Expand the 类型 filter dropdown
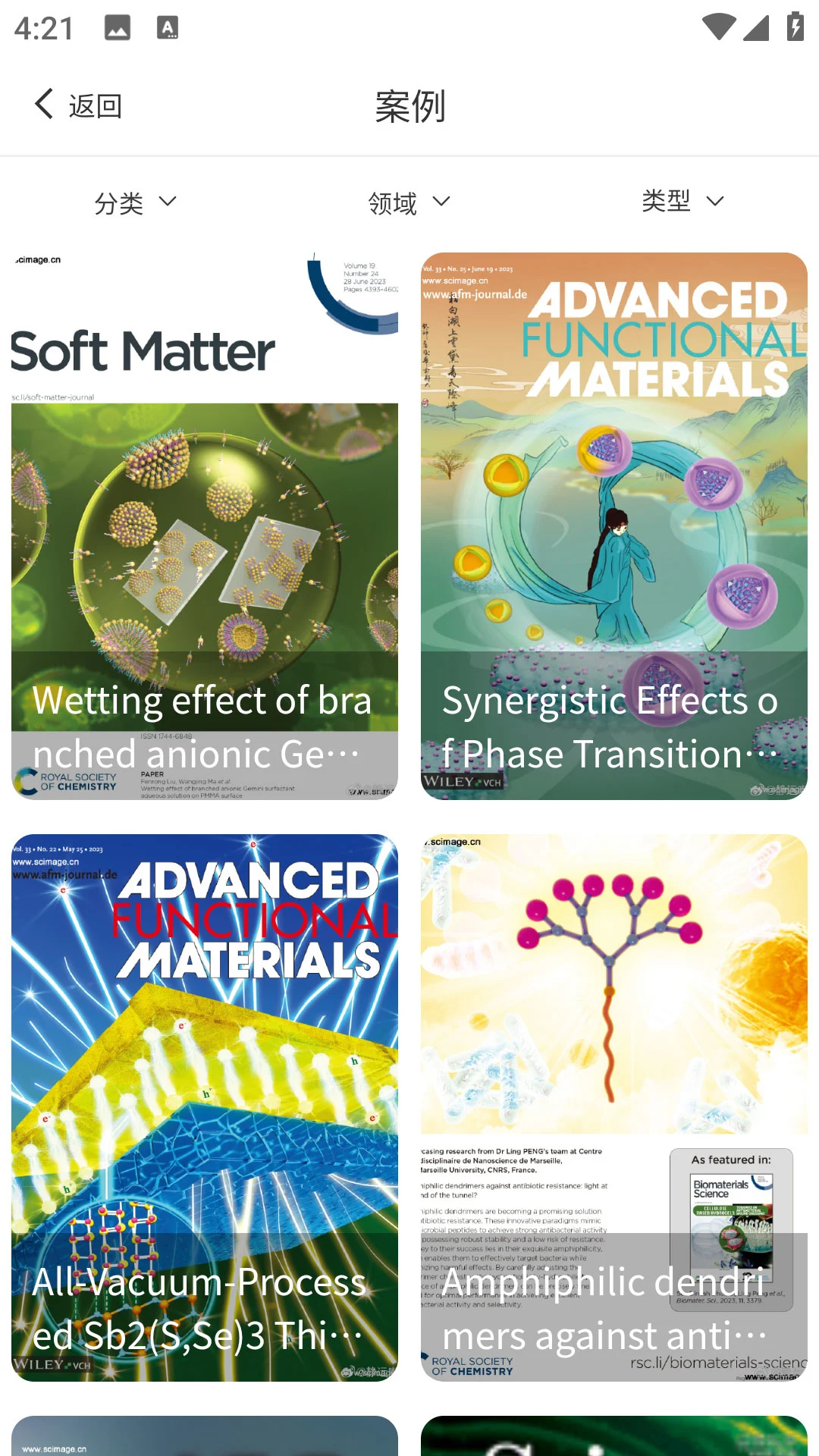The width and height of the screenshot is (819, 1456). pyautogui.click(x=682, y=202)
